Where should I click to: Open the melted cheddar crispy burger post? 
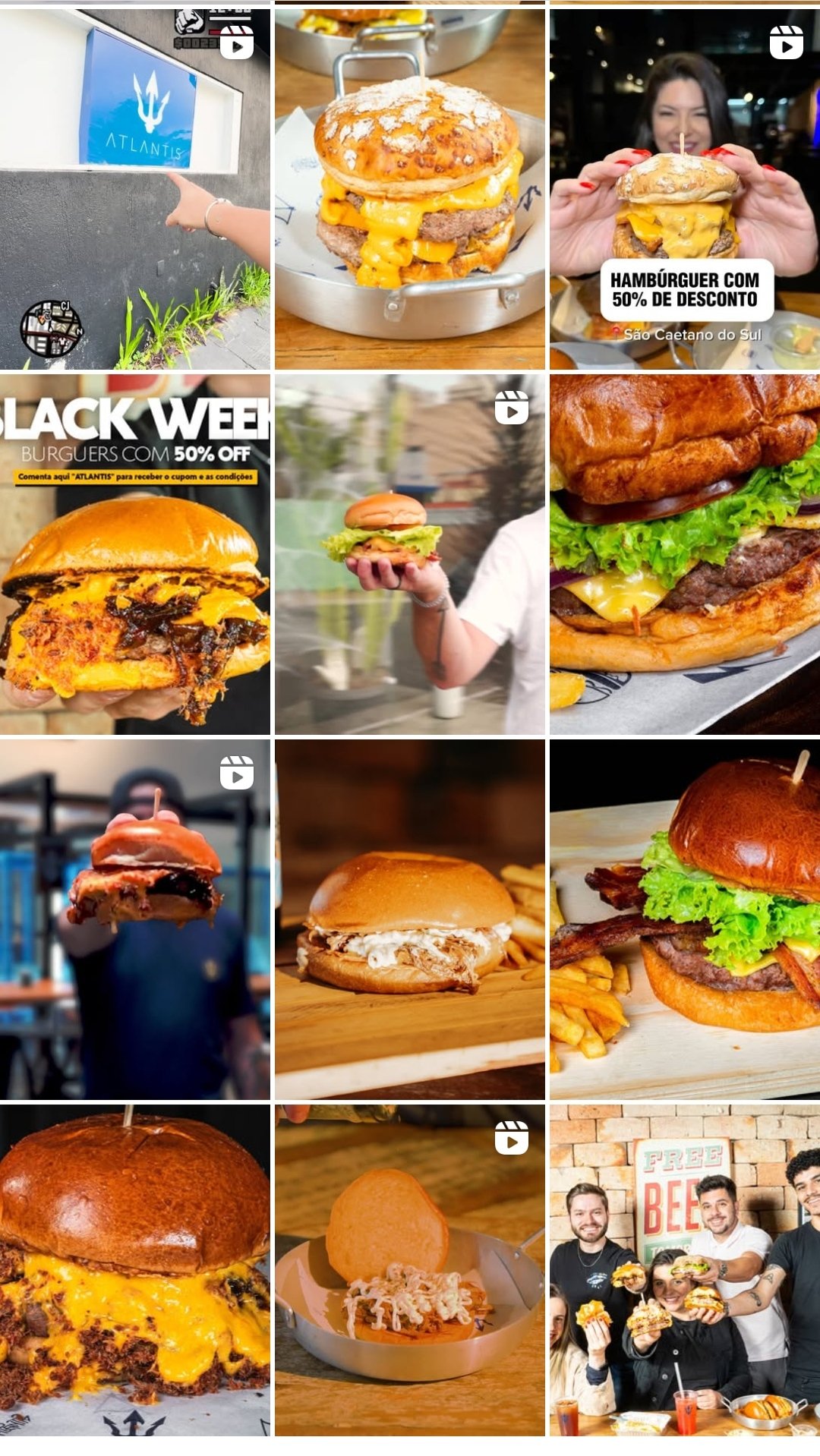coord(134,1269)
